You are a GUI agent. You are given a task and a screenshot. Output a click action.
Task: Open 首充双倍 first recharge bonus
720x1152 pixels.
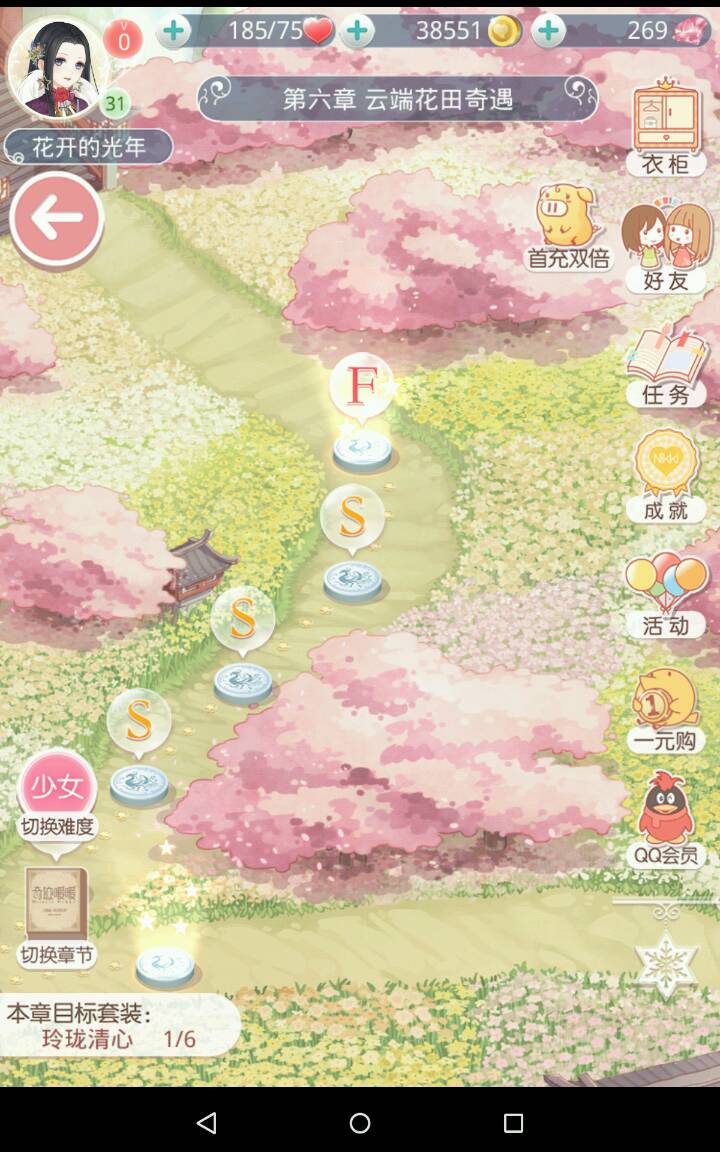[x=568, y=228]
